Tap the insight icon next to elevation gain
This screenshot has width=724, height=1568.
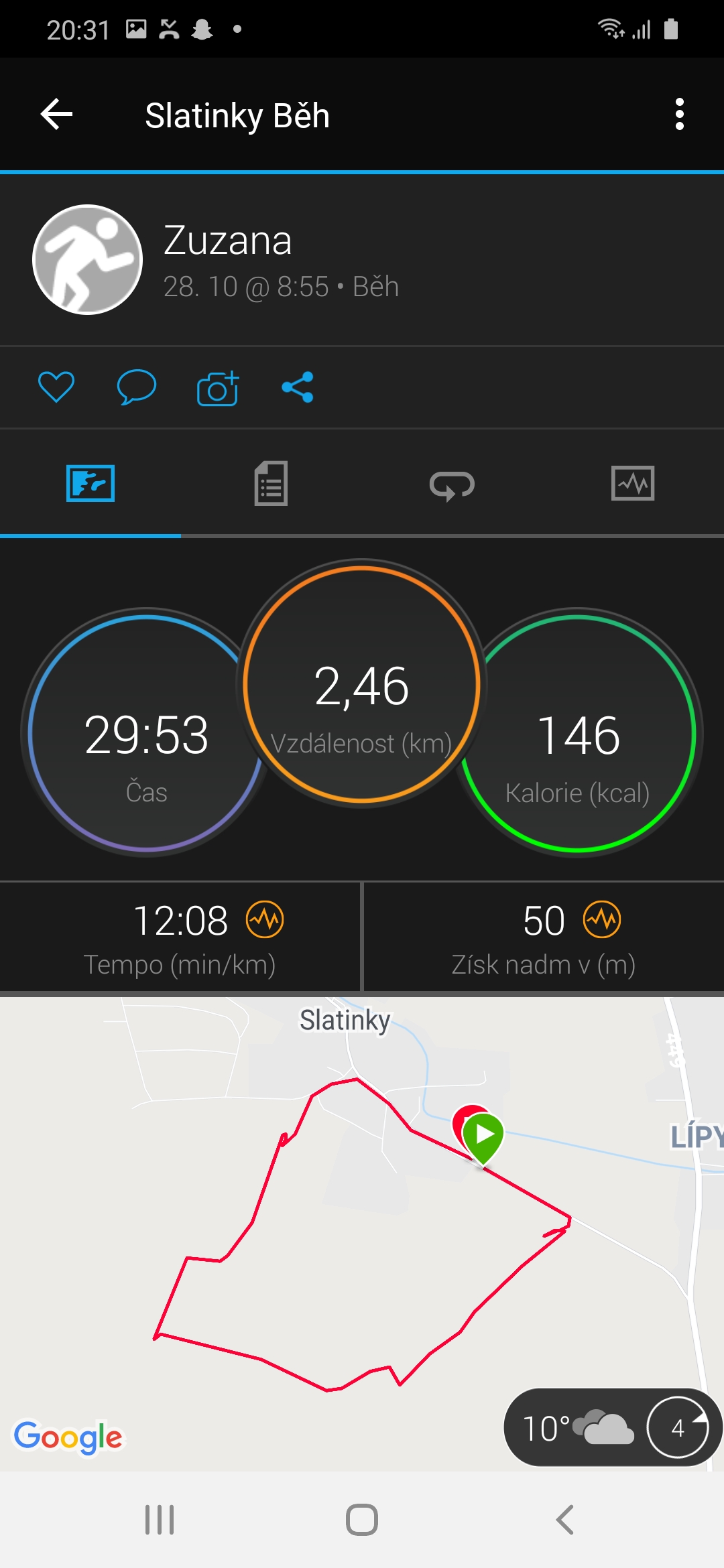click(x=602, y=920)
